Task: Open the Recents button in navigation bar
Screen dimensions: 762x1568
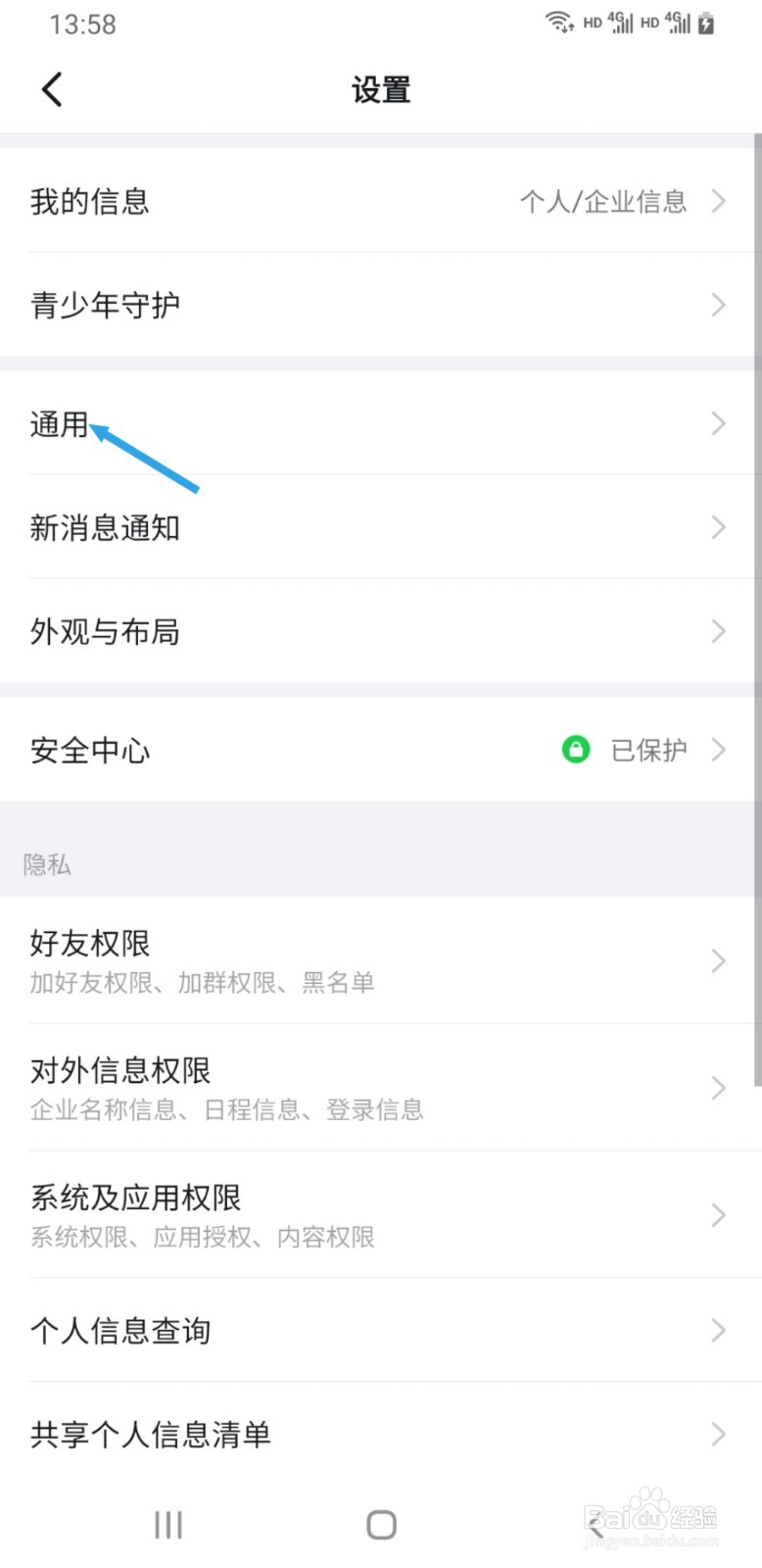Action: pos(168,1524)
